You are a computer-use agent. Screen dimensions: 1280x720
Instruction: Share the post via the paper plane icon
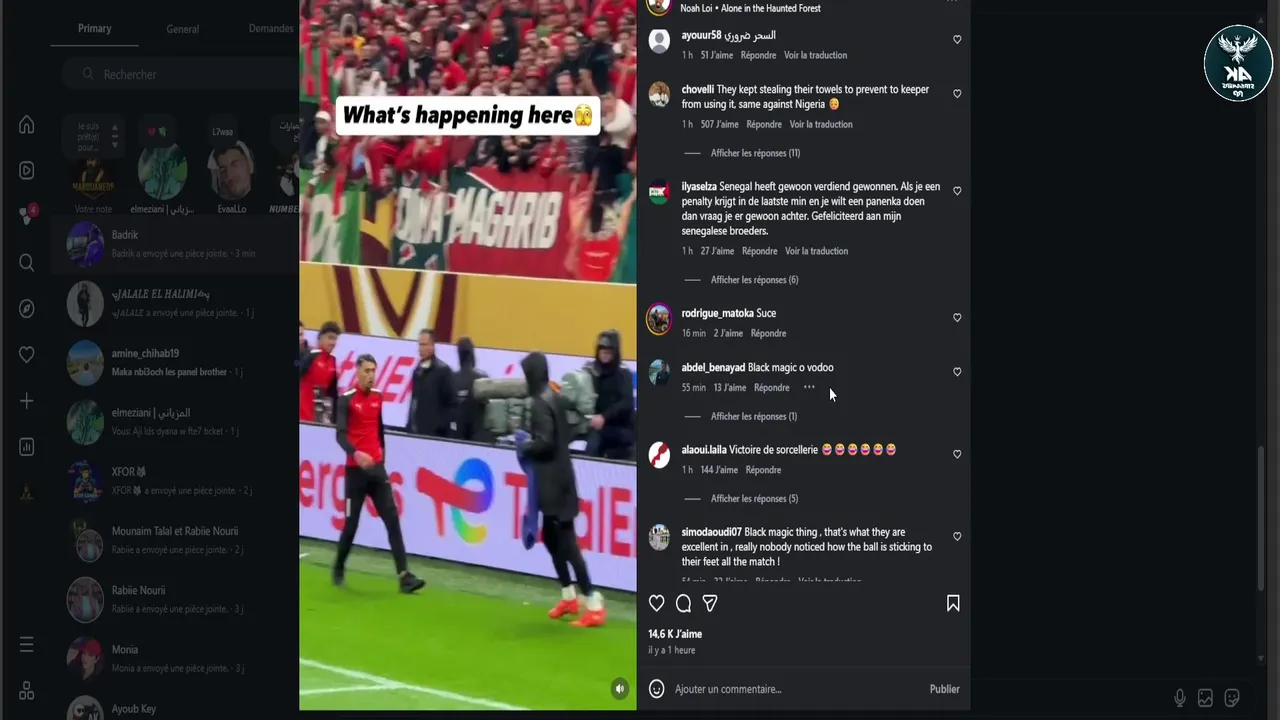click(x=710, y=603)
